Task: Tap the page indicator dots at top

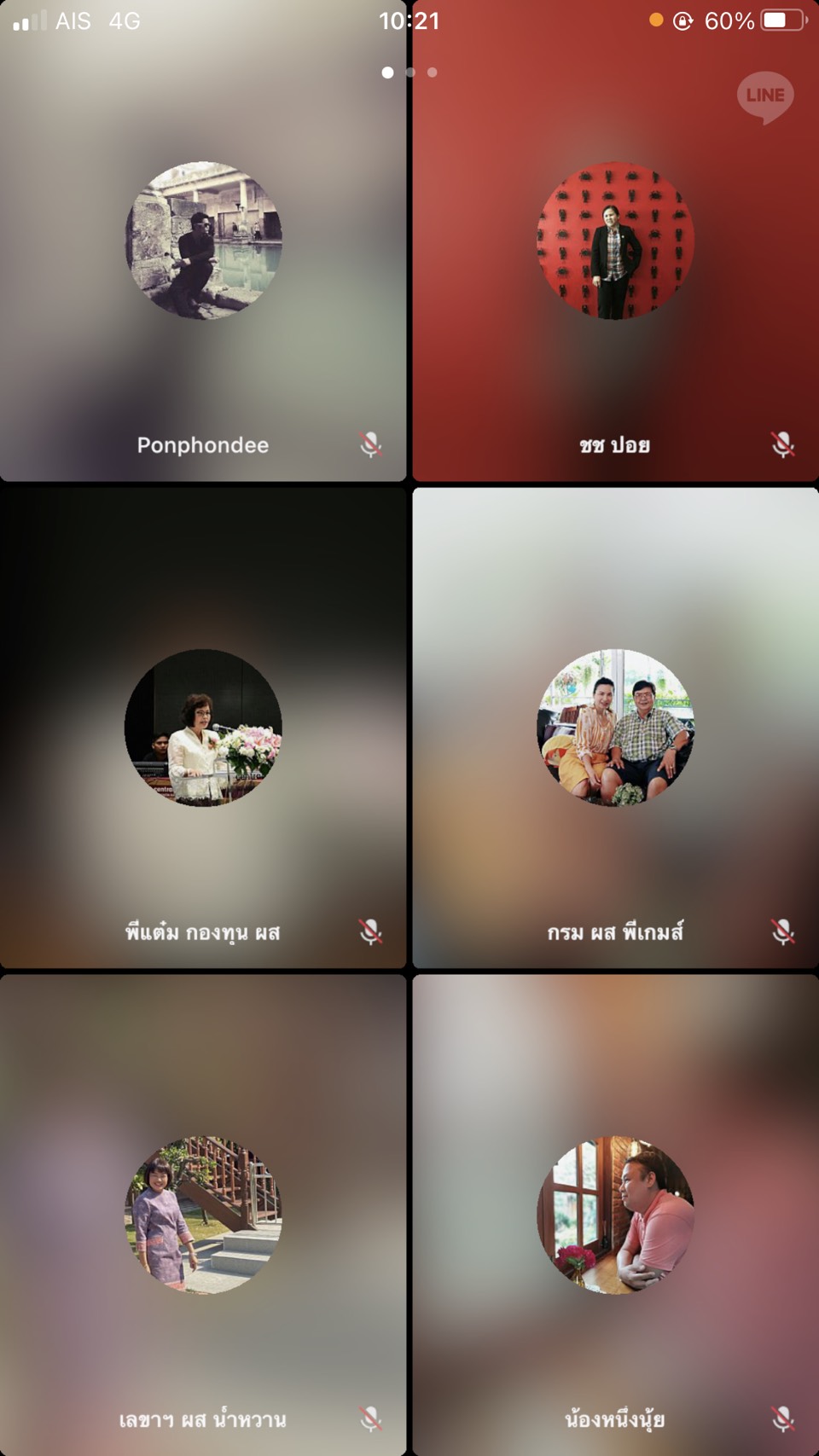Action: coord(409,73)
